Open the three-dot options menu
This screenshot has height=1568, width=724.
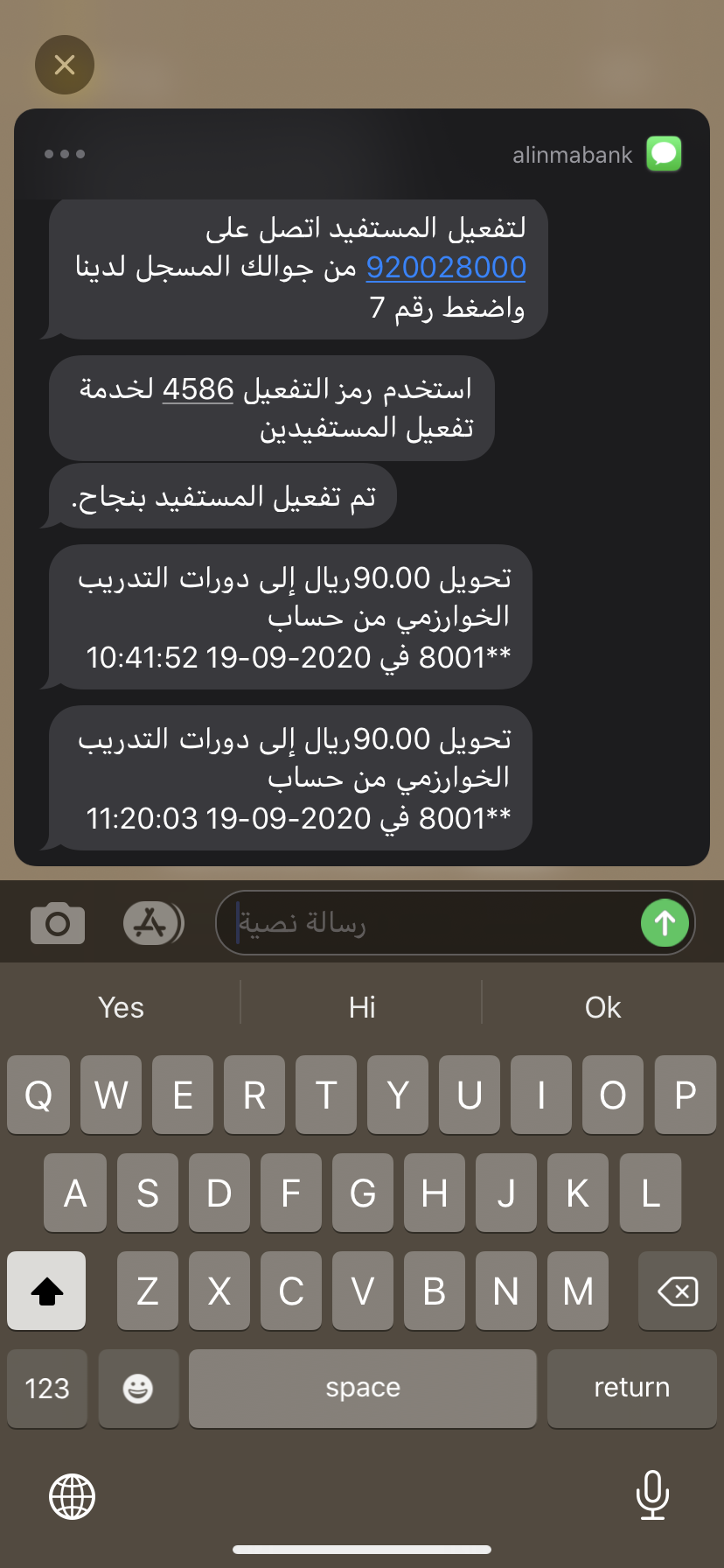pos(65,154)
